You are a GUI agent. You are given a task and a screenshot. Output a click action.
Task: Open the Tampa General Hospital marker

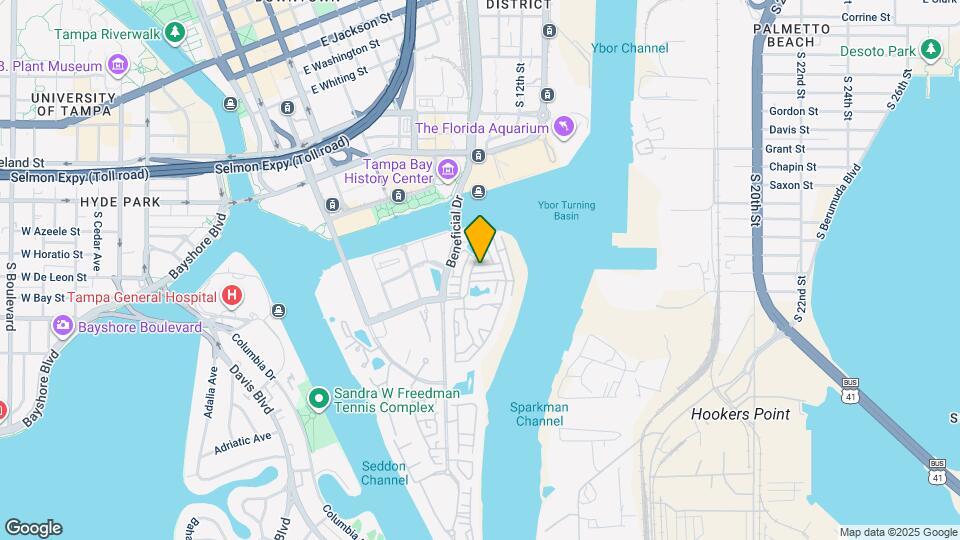coord(231,296)
